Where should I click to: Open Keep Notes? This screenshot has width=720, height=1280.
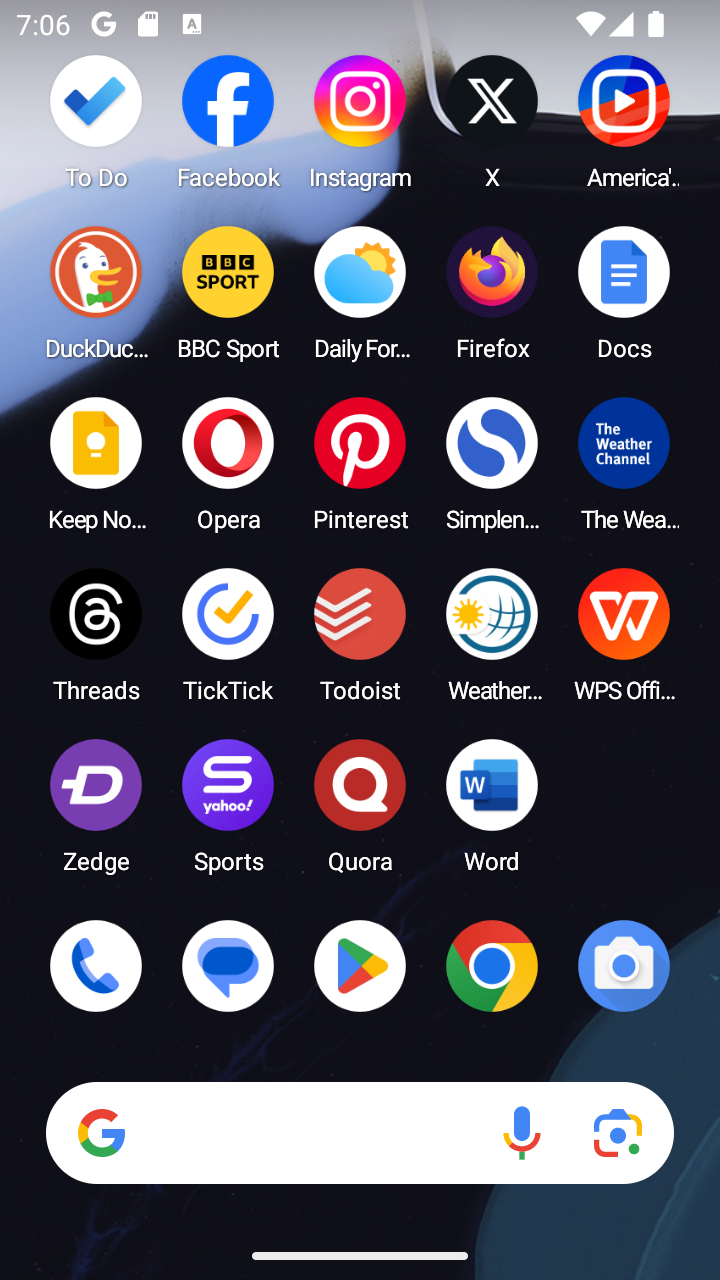point(96,444)
